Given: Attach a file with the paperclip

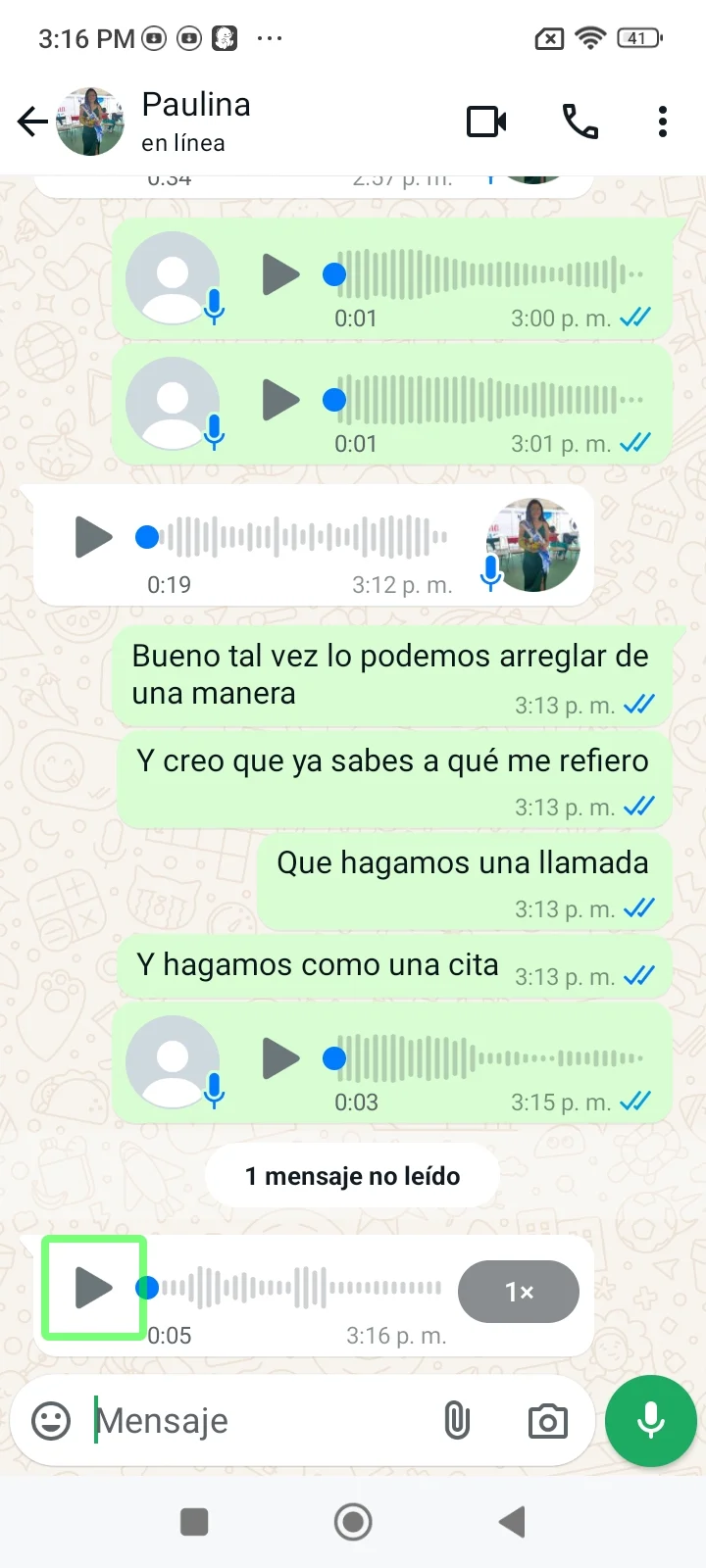Looking at the screenshot, I should 457,1420.
